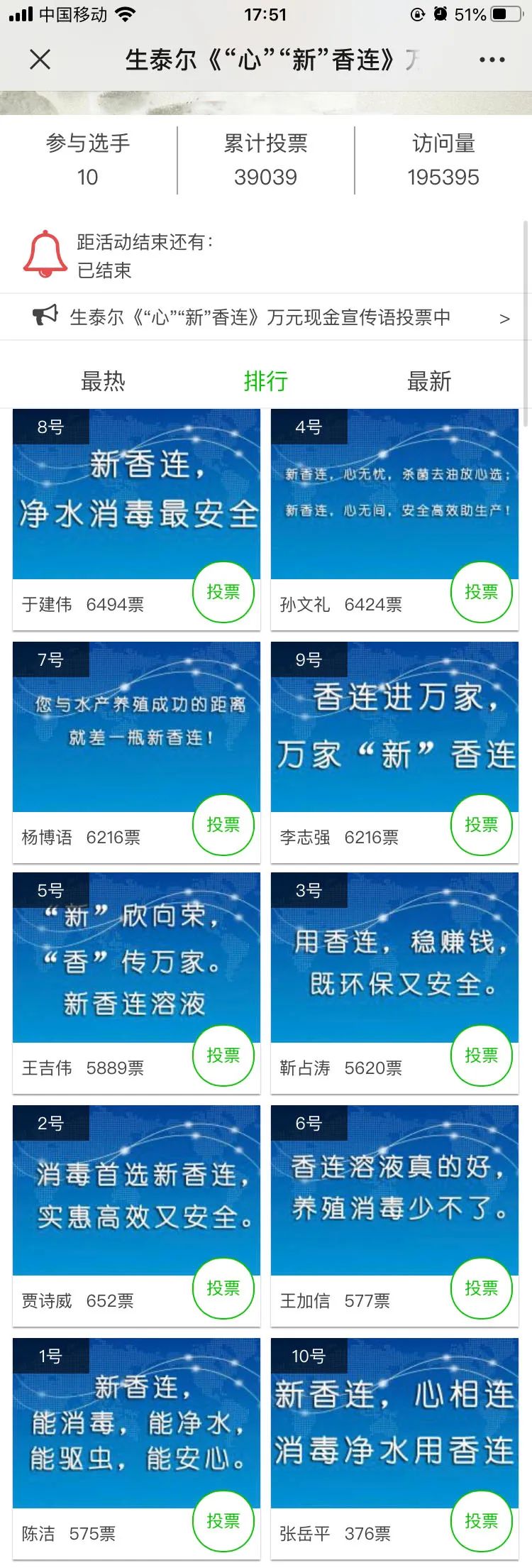Vote for 陈洁's entry 1号
Image resolution: width=532 pixels, height=1568 pixels.
coord(223,1521)
